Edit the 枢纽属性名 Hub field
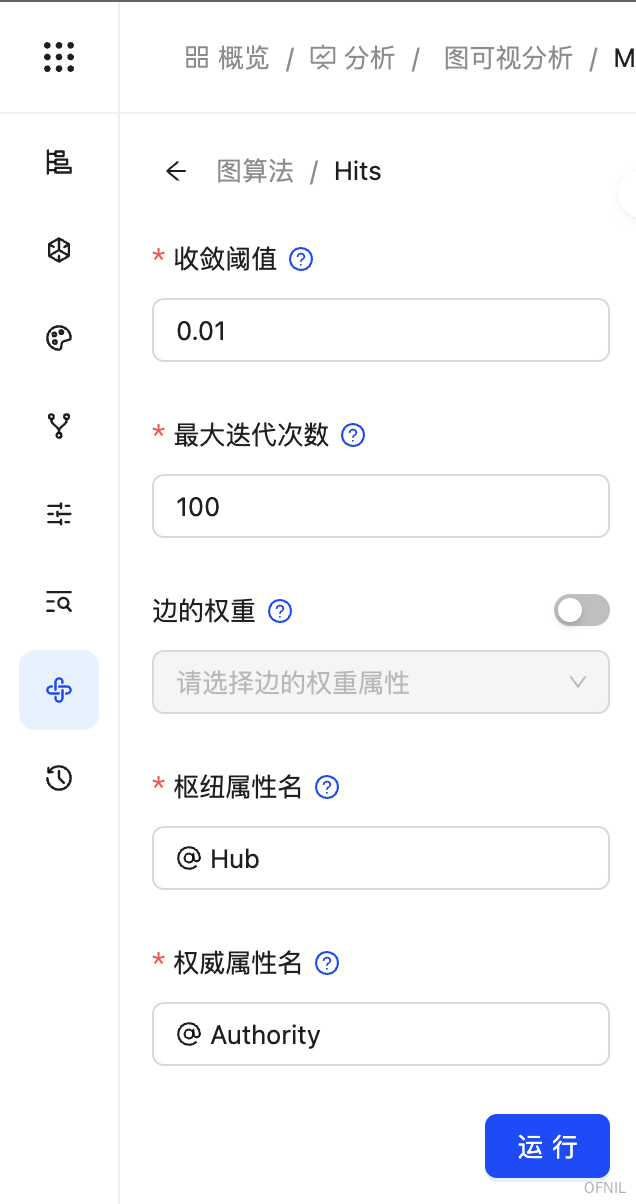The width and height of the screenshot is (636, 1204). pos(381,858)
